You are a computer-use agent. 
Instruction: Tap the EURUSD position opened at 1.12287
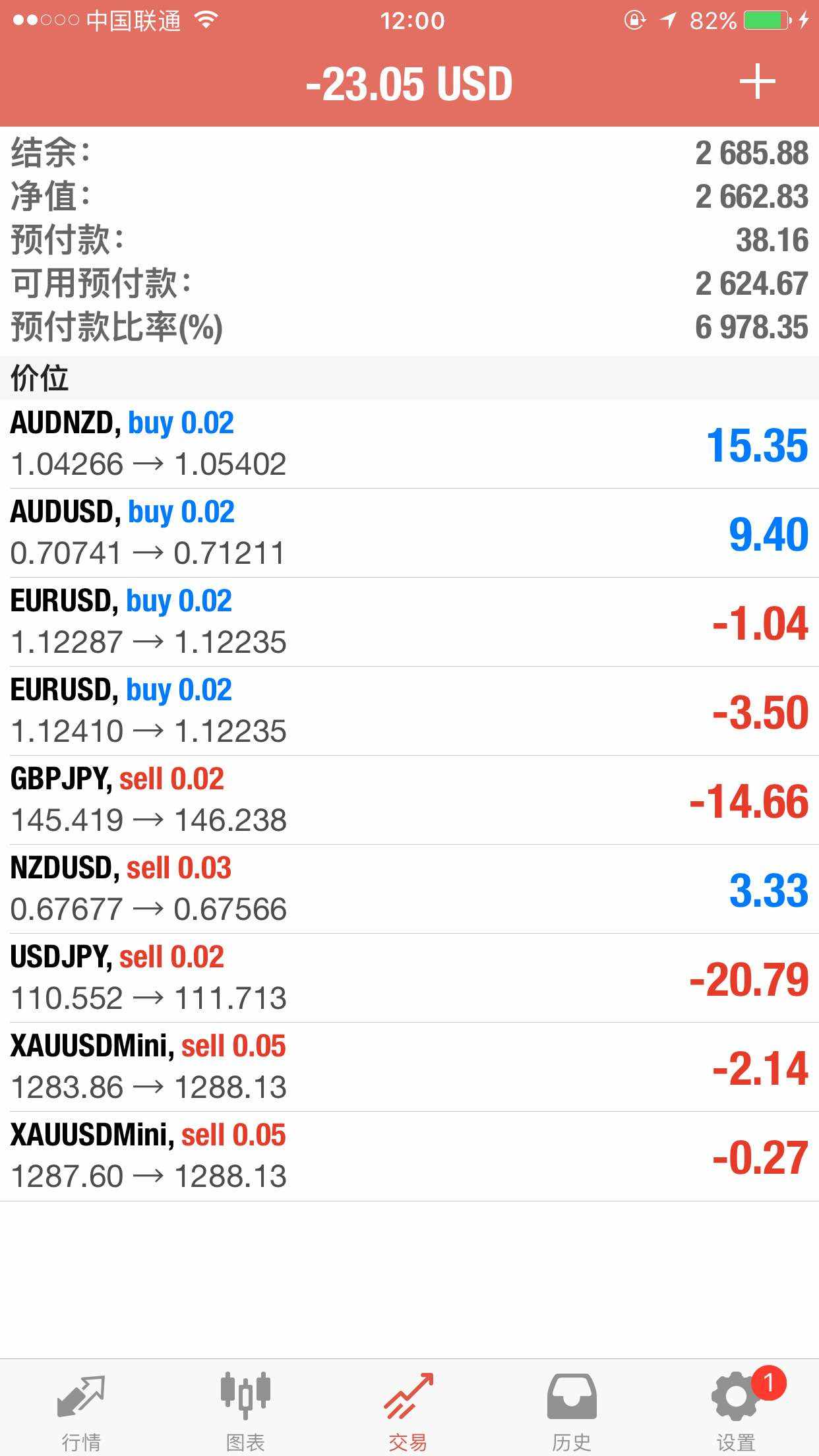(409, 622)
